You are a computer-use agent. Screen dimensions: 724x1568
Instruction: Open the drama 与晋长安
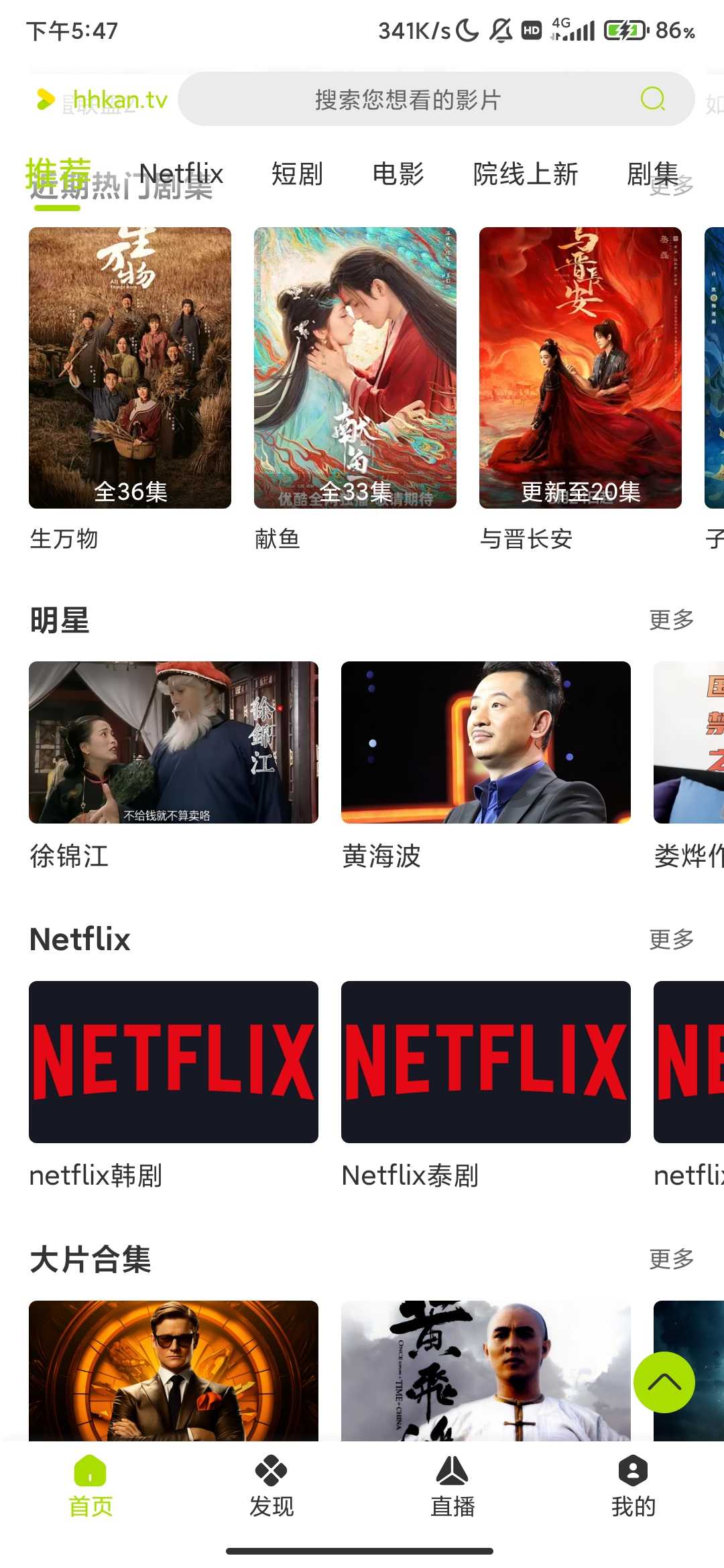581,368
